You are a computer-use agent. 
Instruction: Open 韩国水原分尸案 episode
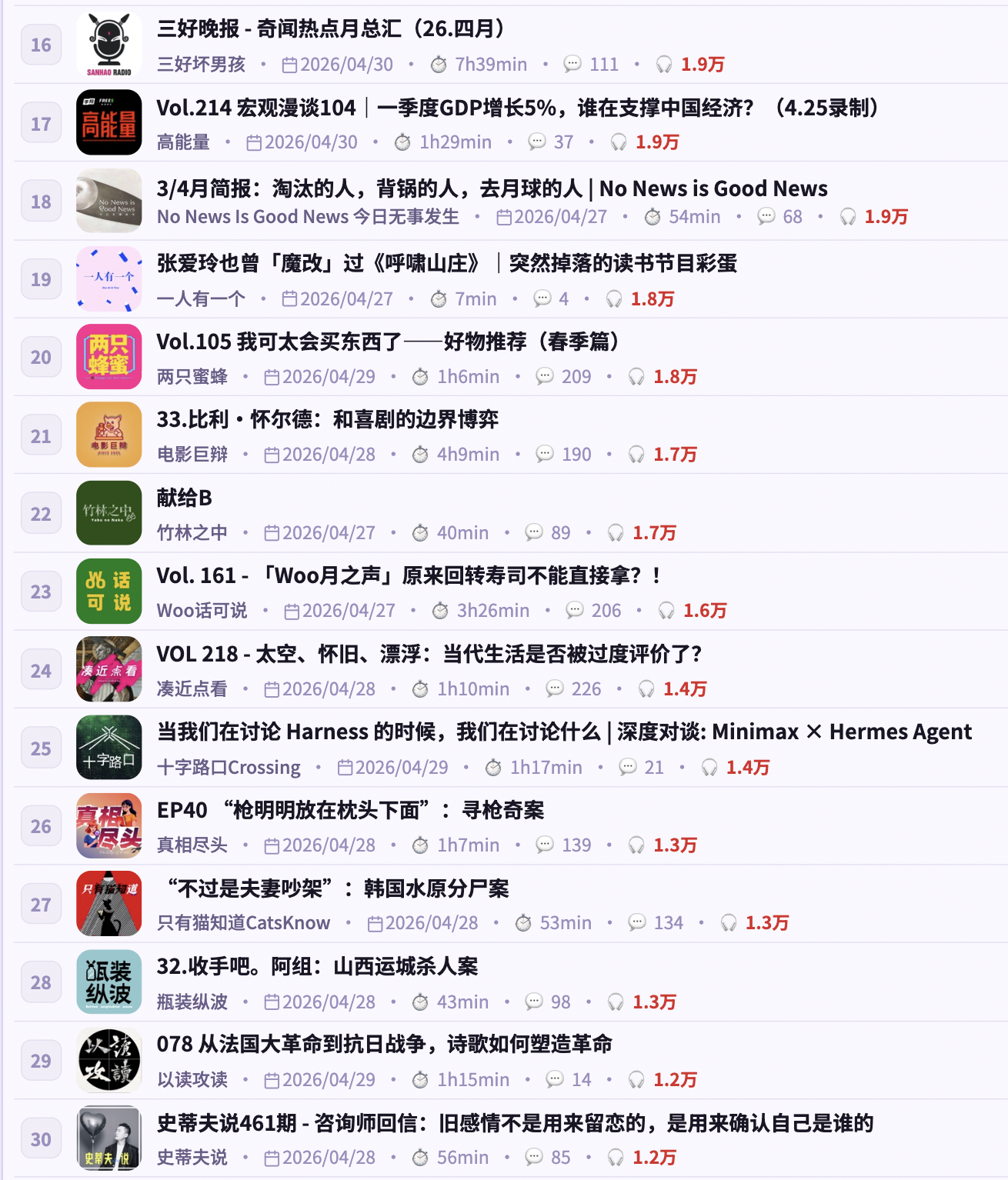click(339, 888)
